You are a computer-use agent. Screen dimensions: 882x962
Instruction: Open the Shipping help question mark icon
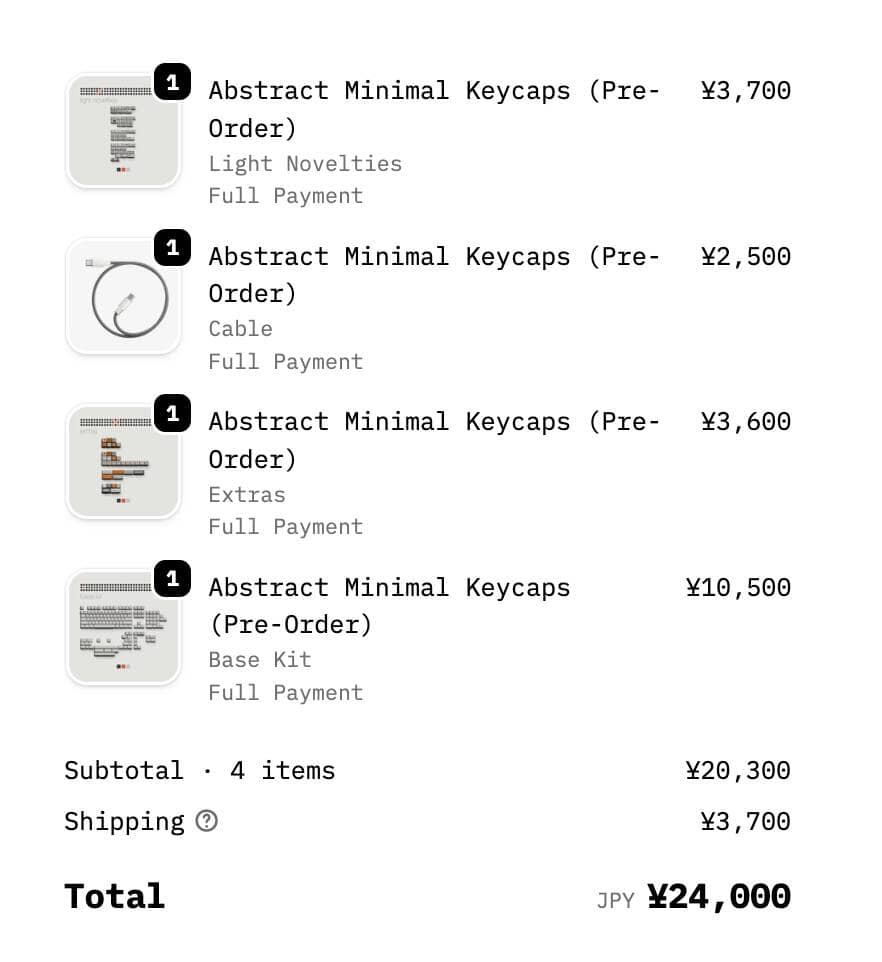pos(207,821)
